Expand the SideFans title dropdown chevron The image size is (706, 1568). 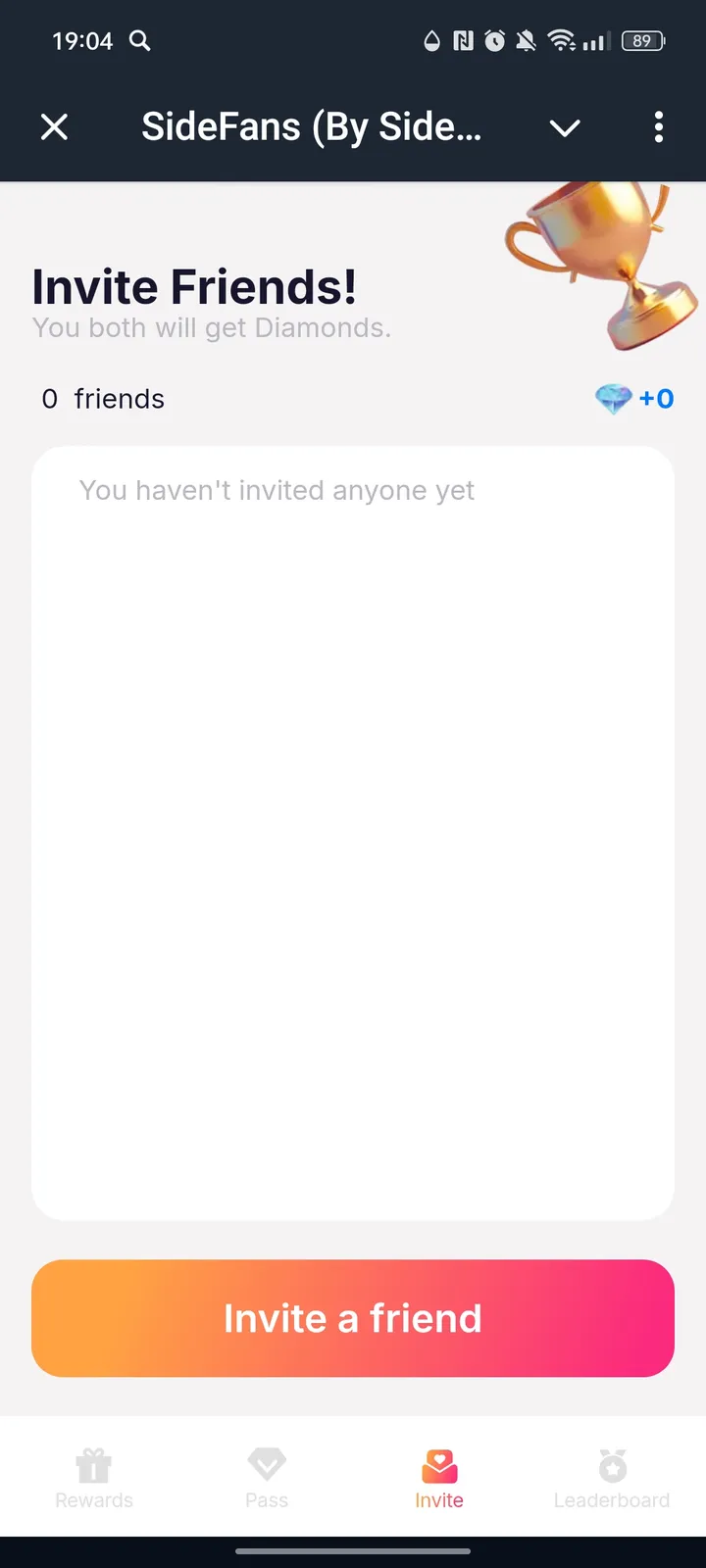[565, 127]
